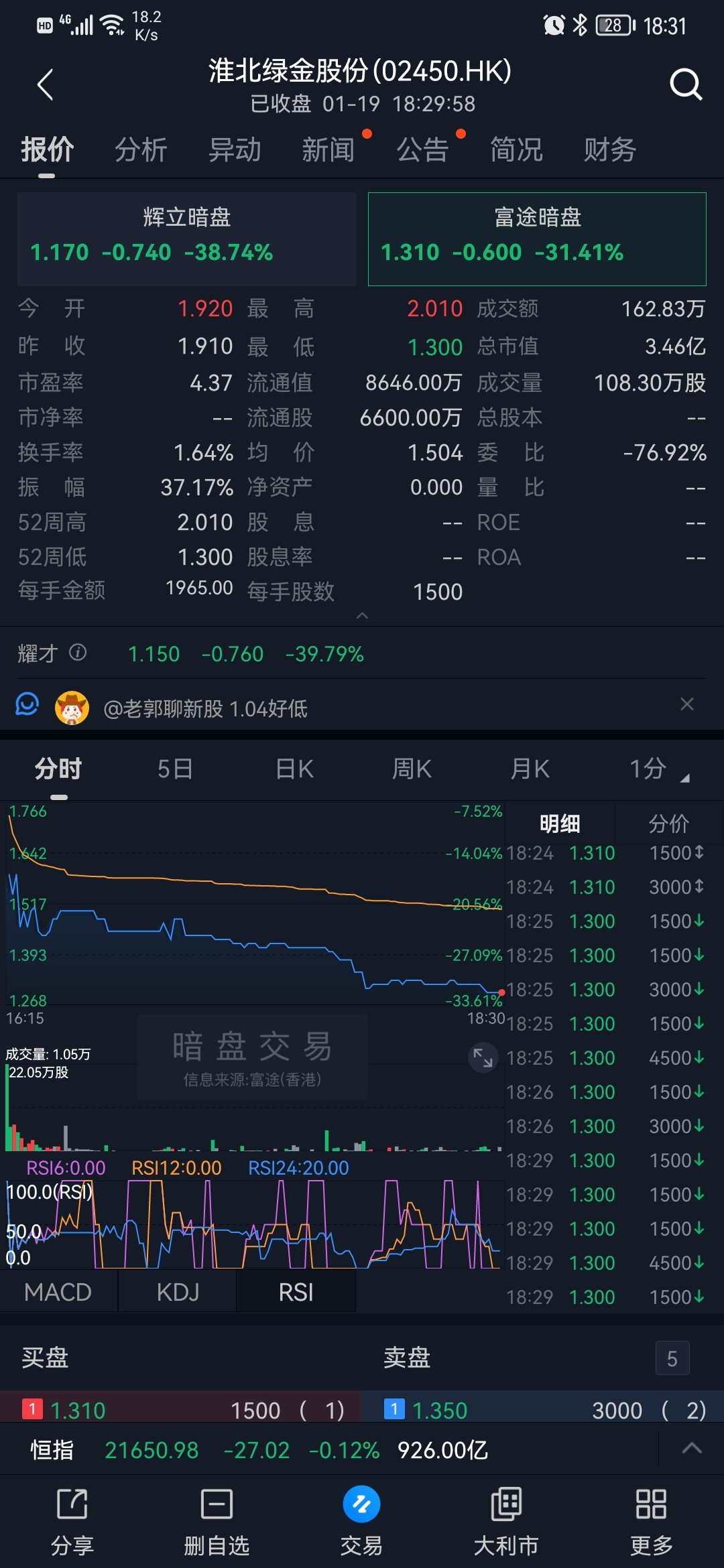Show the MACD indicator
The width and height of the screenshot is (724, 1568).
click(x=58, y=1292)
